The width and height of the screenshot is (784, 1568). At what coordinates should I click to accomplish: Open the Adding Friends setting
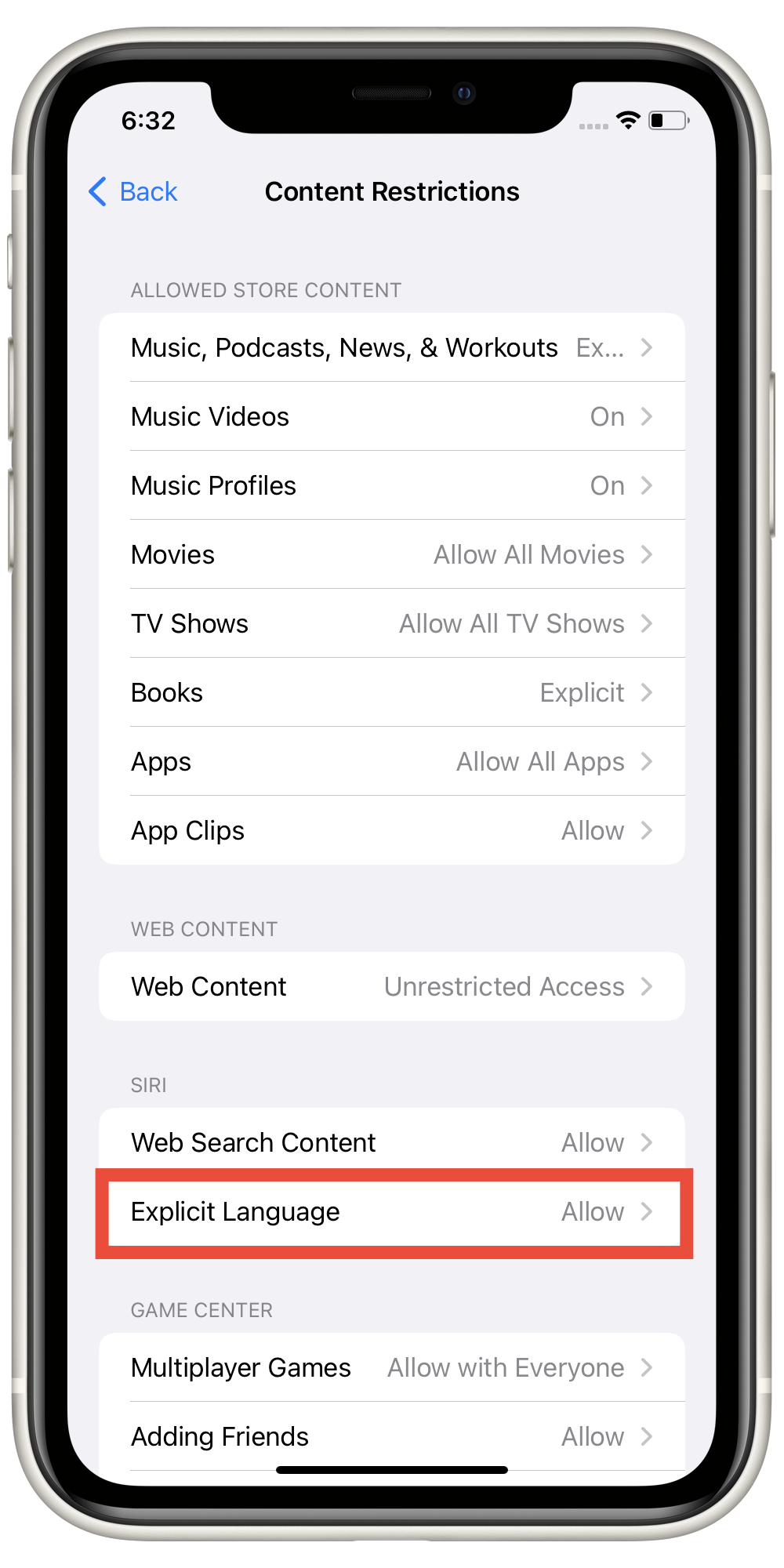(392, 1436)
